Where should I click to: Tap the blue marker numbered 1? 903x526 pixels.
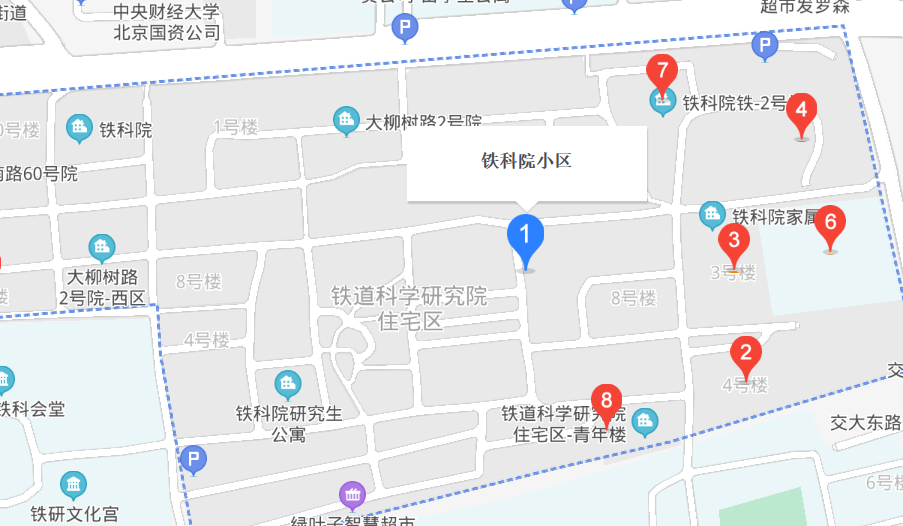click(525, 237)
